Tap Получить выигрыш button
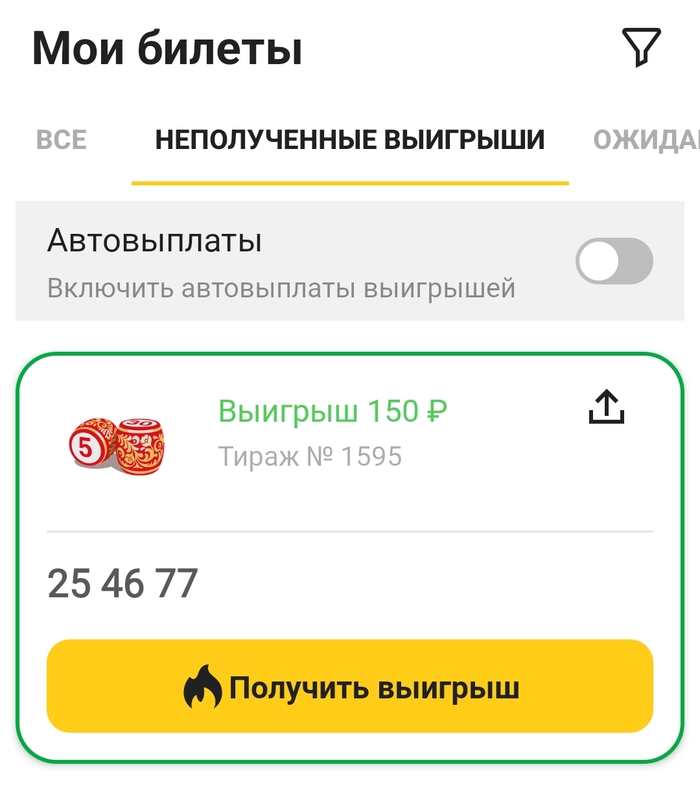Viewport: 700px width, 791px height. [x=350, y=687]
